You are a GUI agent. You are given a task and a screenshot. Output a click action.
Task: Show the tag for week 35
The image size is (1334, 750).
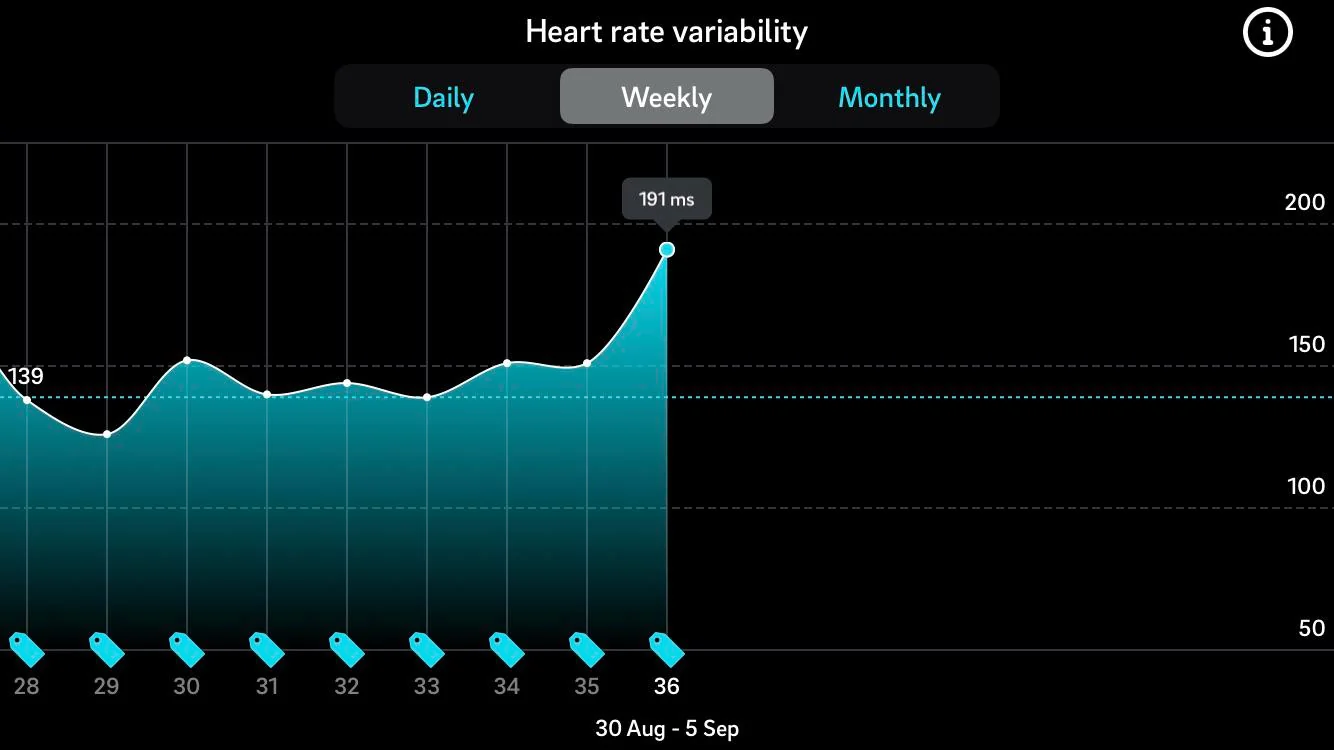587,649
